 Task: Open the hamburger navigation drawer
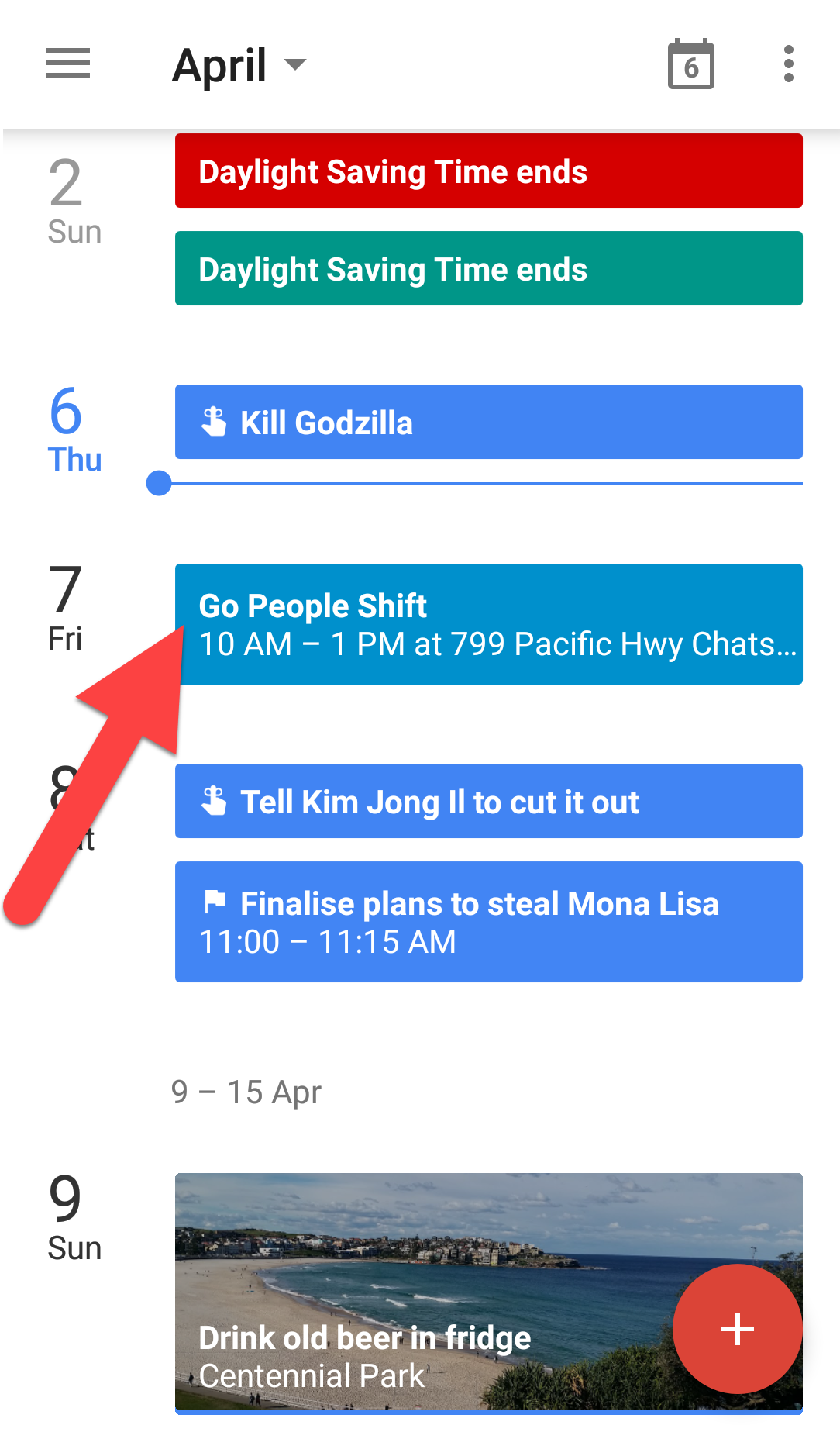coord(68,64)
